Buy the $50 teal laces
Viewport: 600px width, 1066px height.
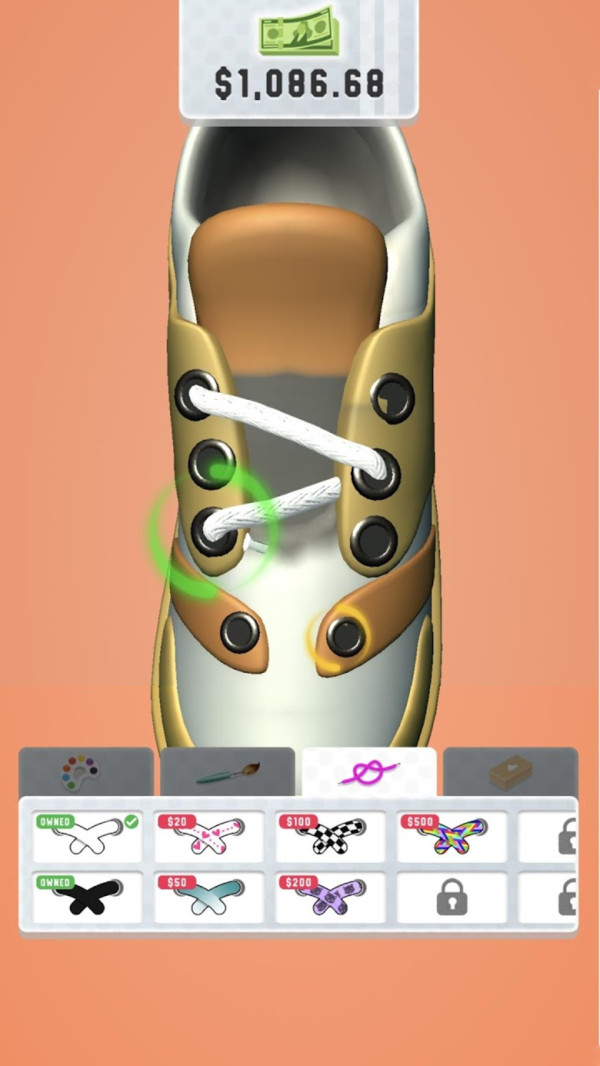(209, 897)
